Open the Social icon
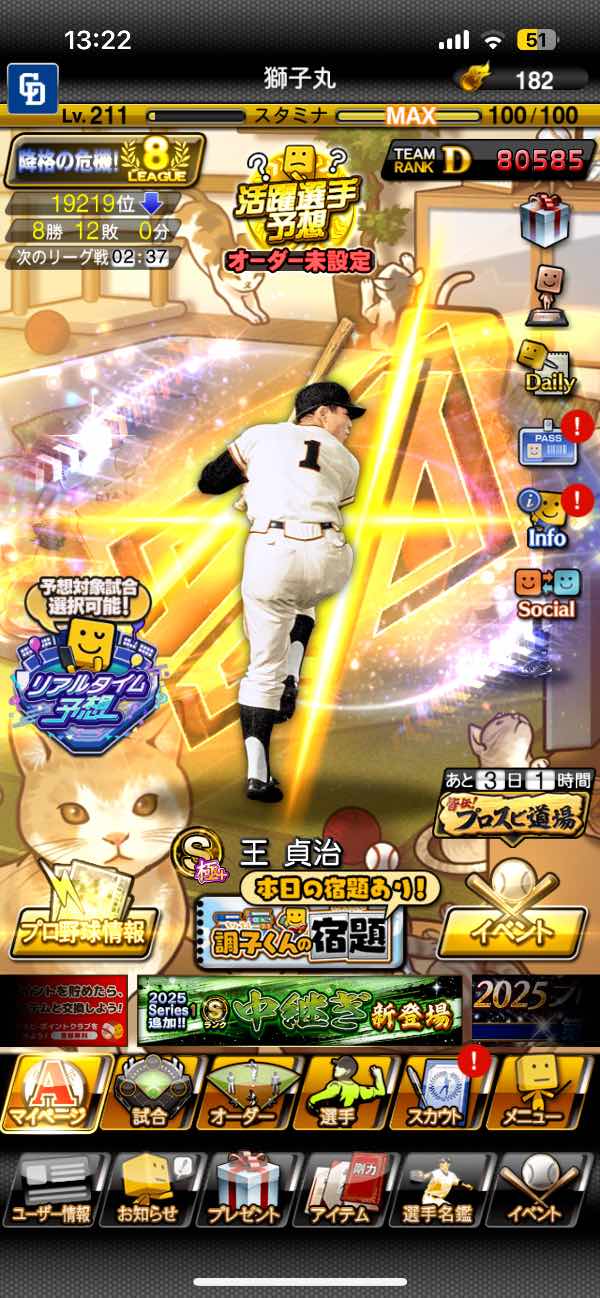600x1298 pixels. (x=546, y=592)
